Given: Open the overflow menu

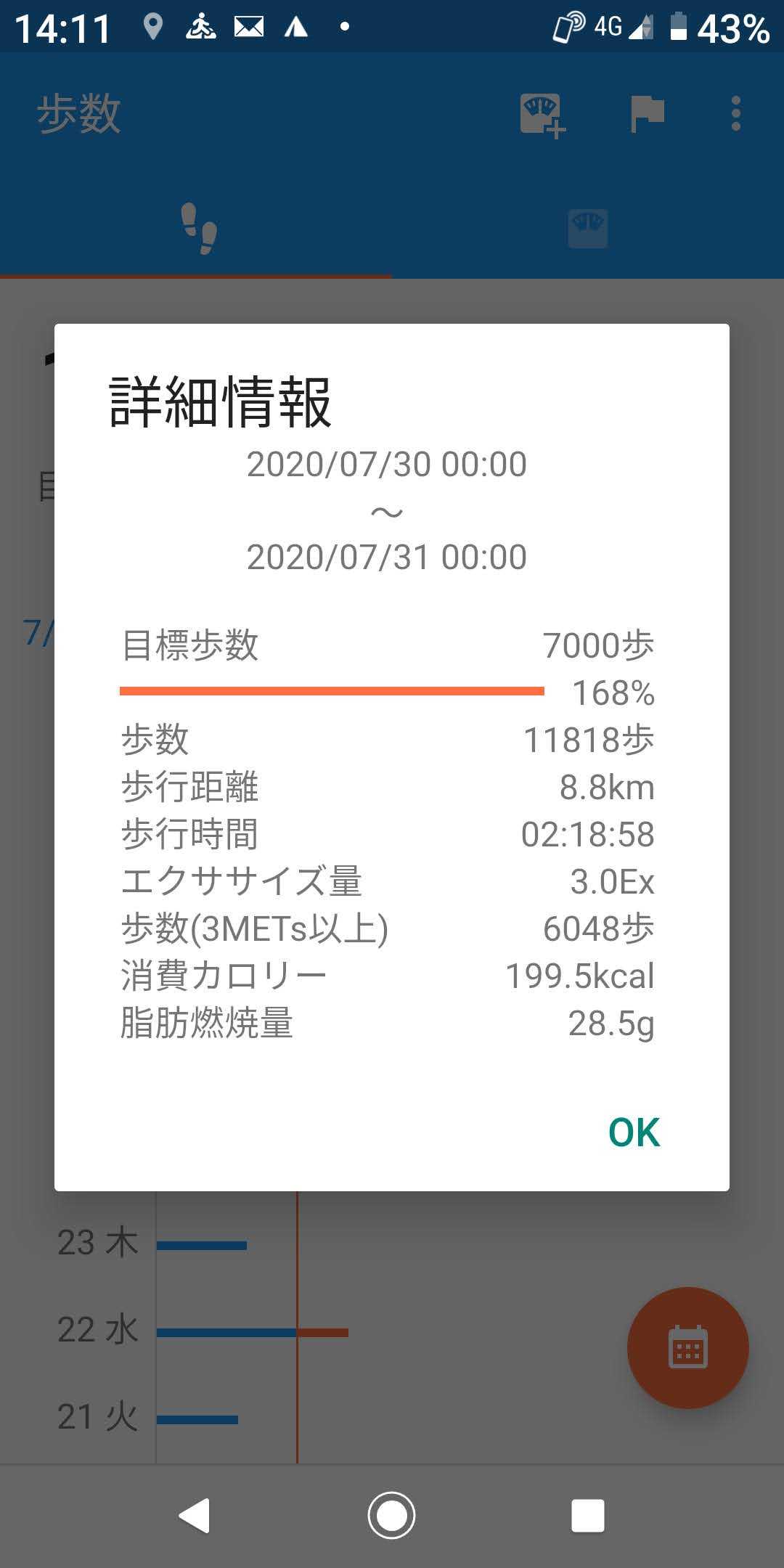Looking at the screenshot, I should tap(736, 114).
